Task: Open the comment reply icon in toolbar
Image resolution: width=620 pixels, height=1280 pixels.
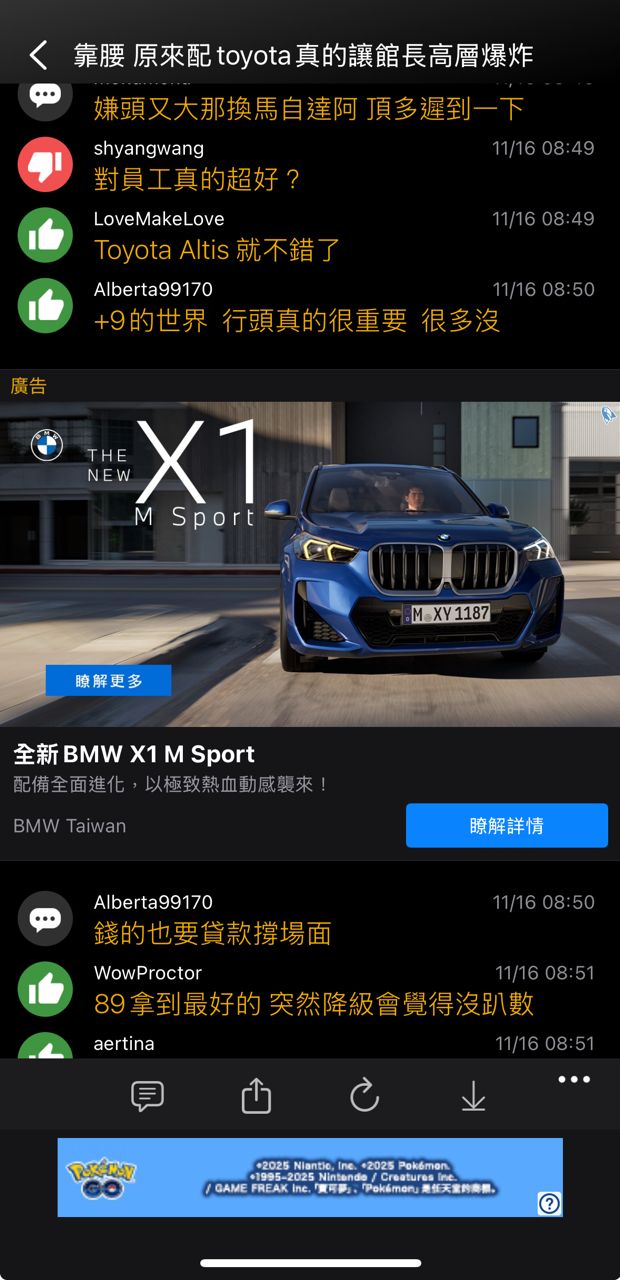Action: tap(147, 1096)
